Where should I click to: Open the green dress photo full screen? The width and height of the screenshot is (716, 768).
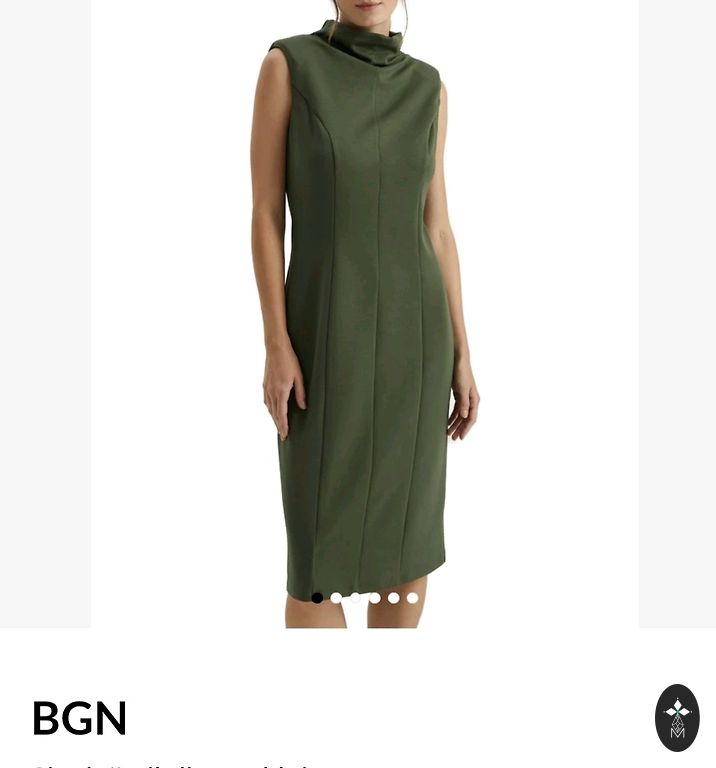point(364,300)
